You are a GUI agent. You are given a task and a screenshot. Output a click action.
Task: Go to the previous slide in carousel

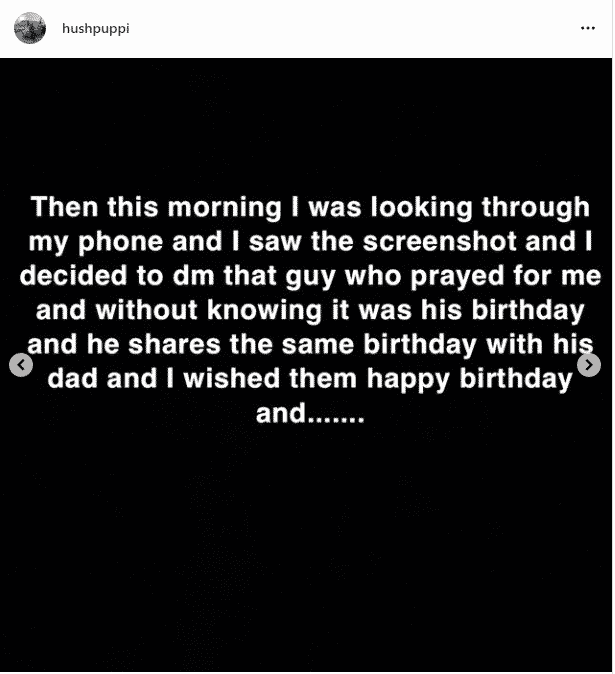pos(21,365)
